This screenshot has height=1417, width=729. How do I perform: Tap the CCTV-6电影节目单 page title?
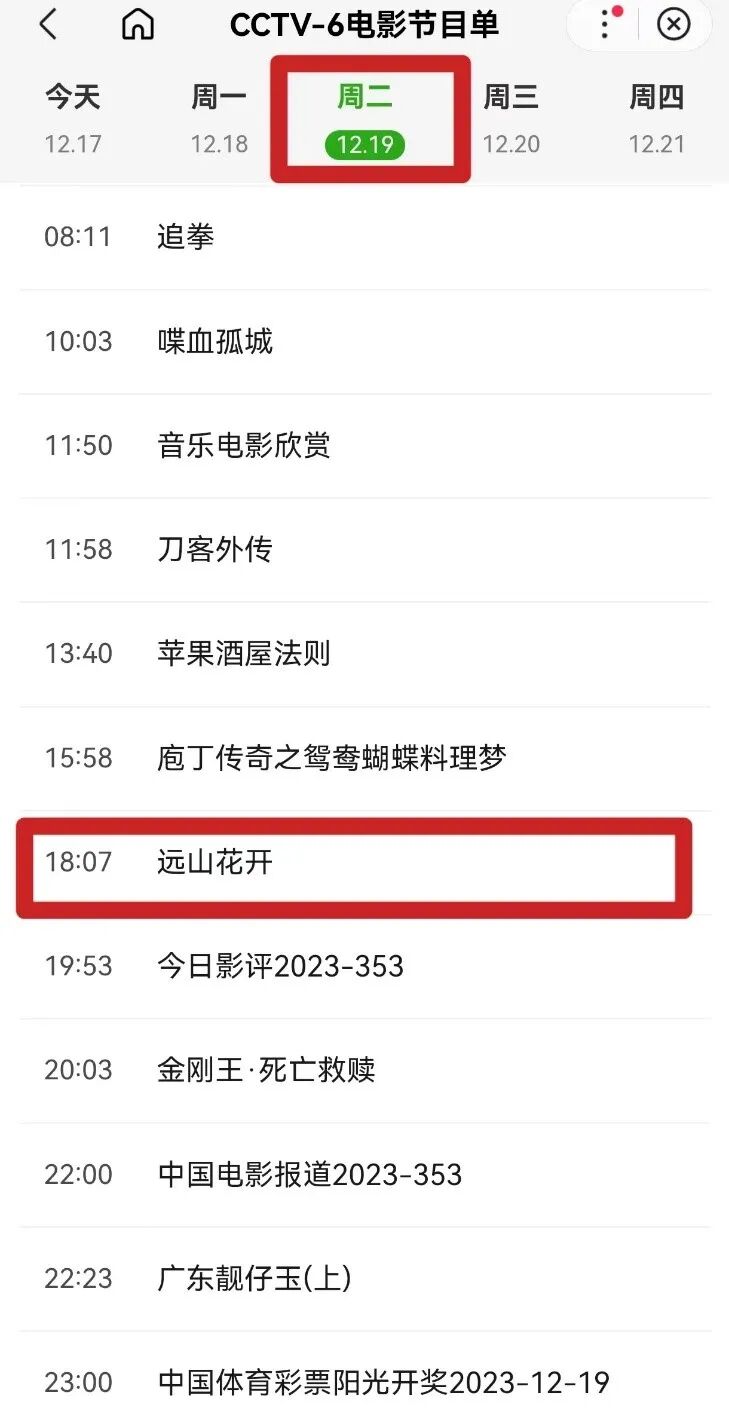point(364,24)
